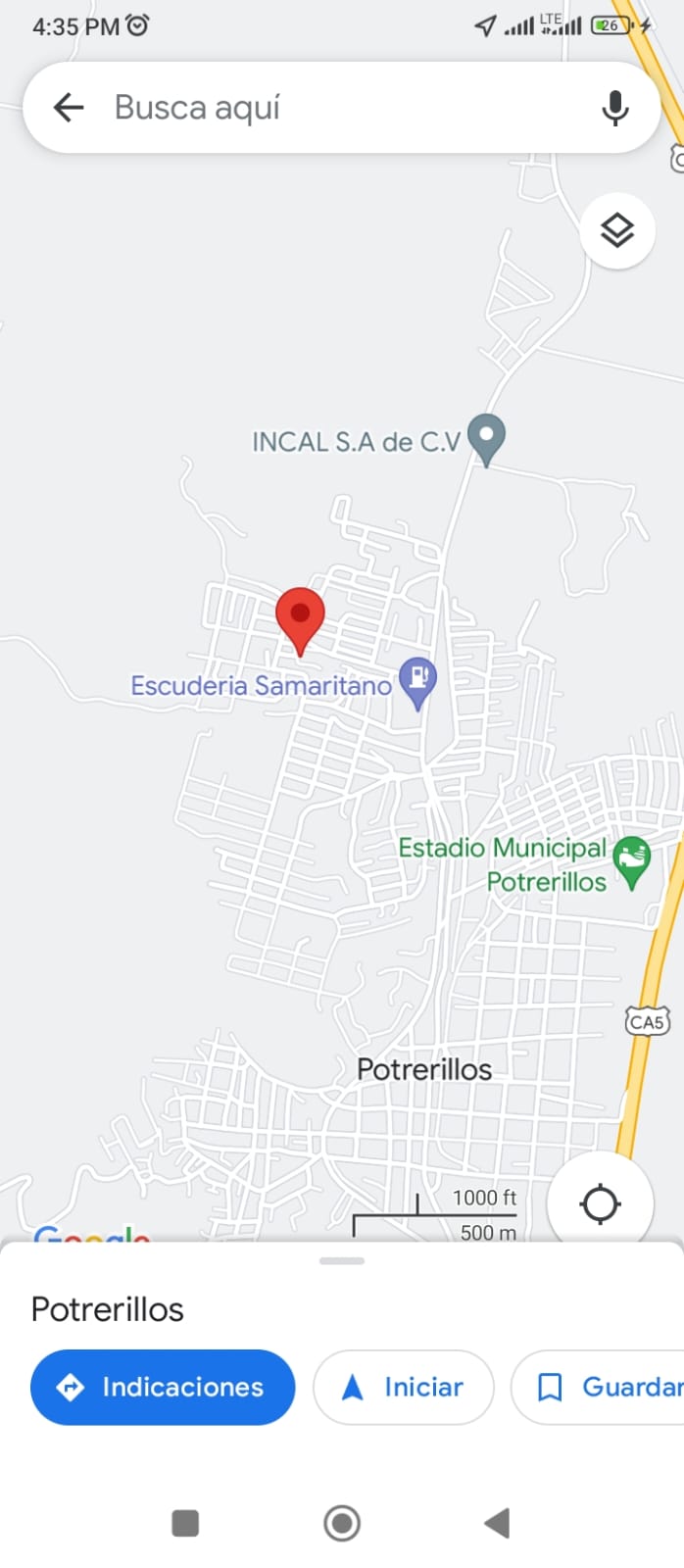
Task: Open Estadio Municipal Potrerillos marker
Action: pyautogui.click(x=632, y=858)
